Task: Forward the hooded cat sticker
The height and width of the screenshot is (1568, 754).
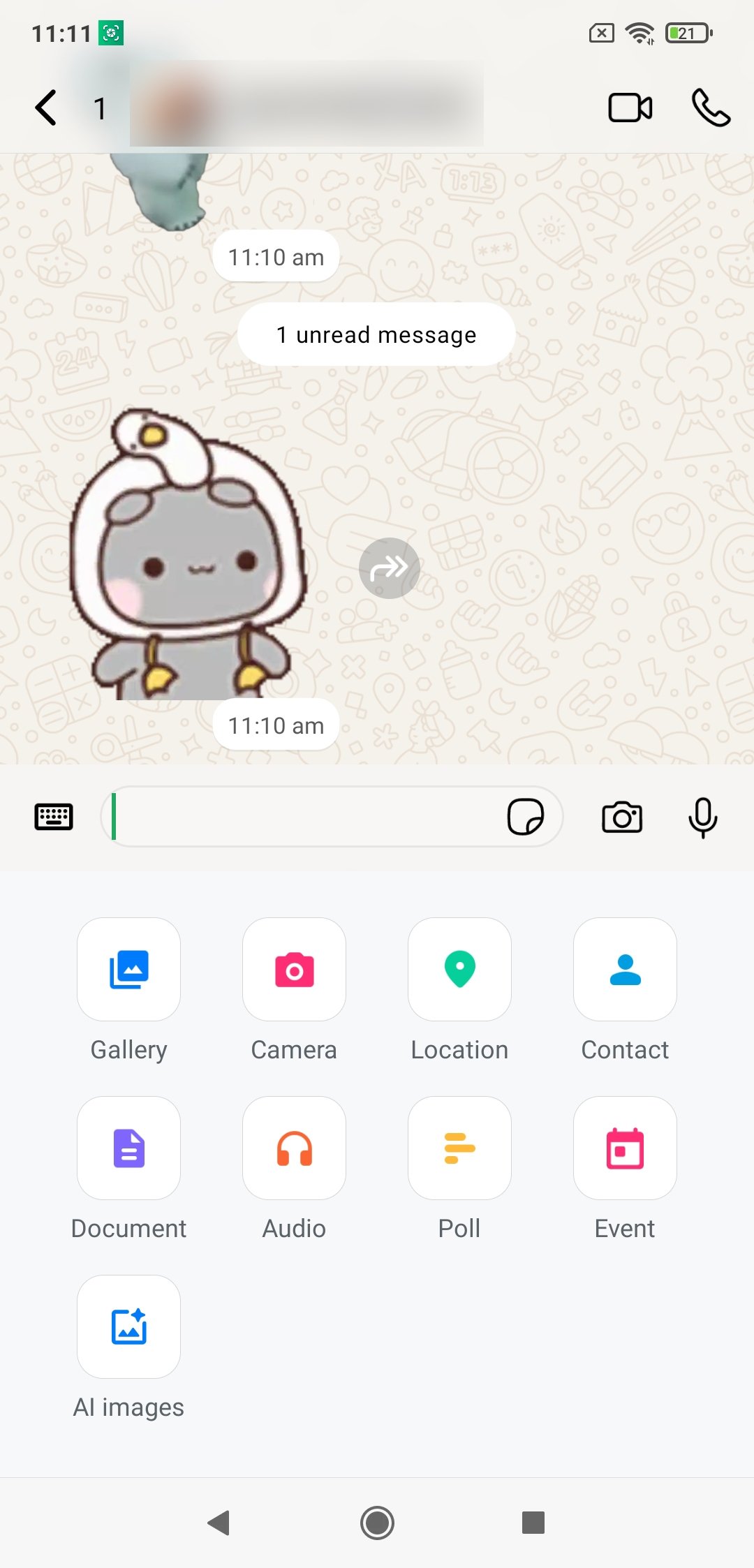Action: tap(389, 568)
